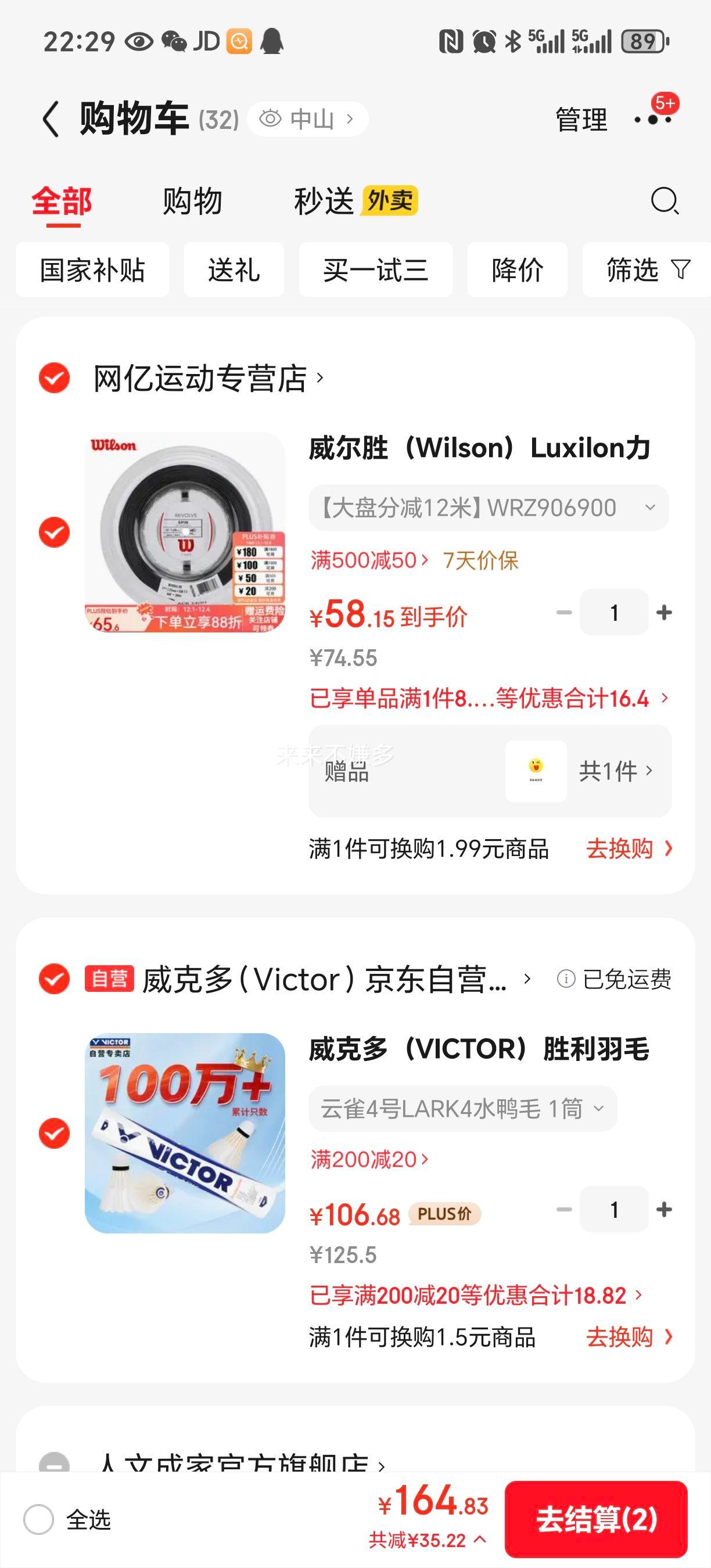
Task: Uncheck the 网亿运动专营店 store checkbox
Action: [54, 378]
